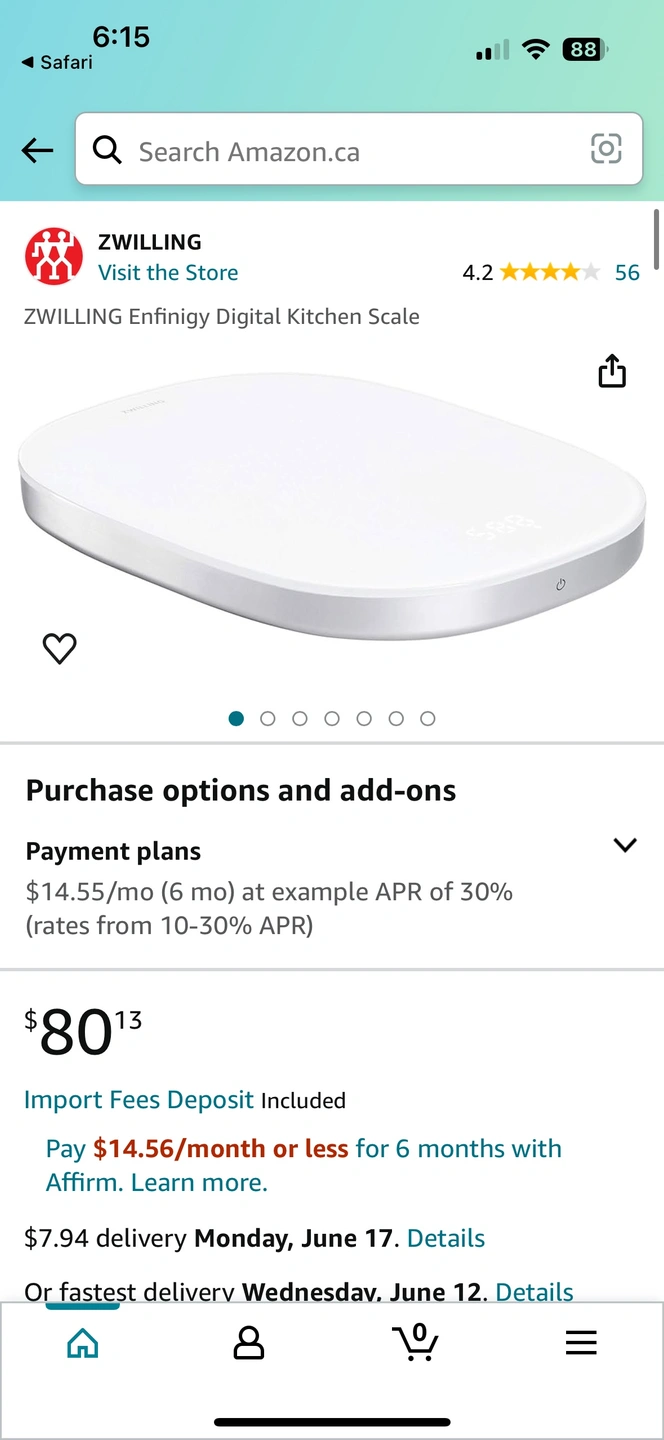Switch to the Home tab

(x=83, y=1343)
